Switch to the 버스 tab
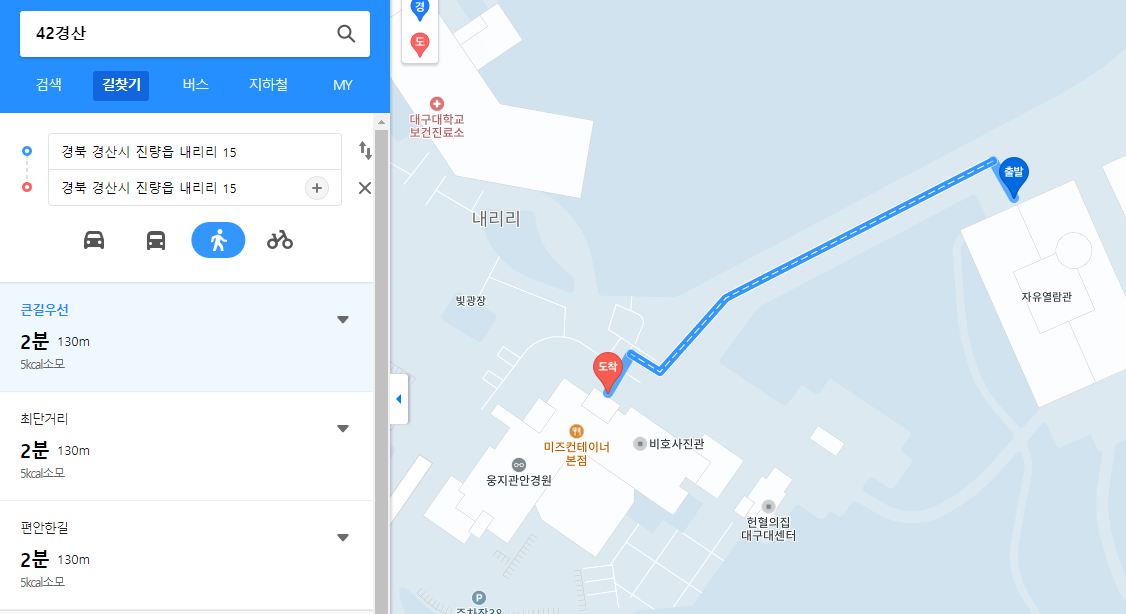The height and width of the screenshot is (614, 1126). (x=195, y=85)
